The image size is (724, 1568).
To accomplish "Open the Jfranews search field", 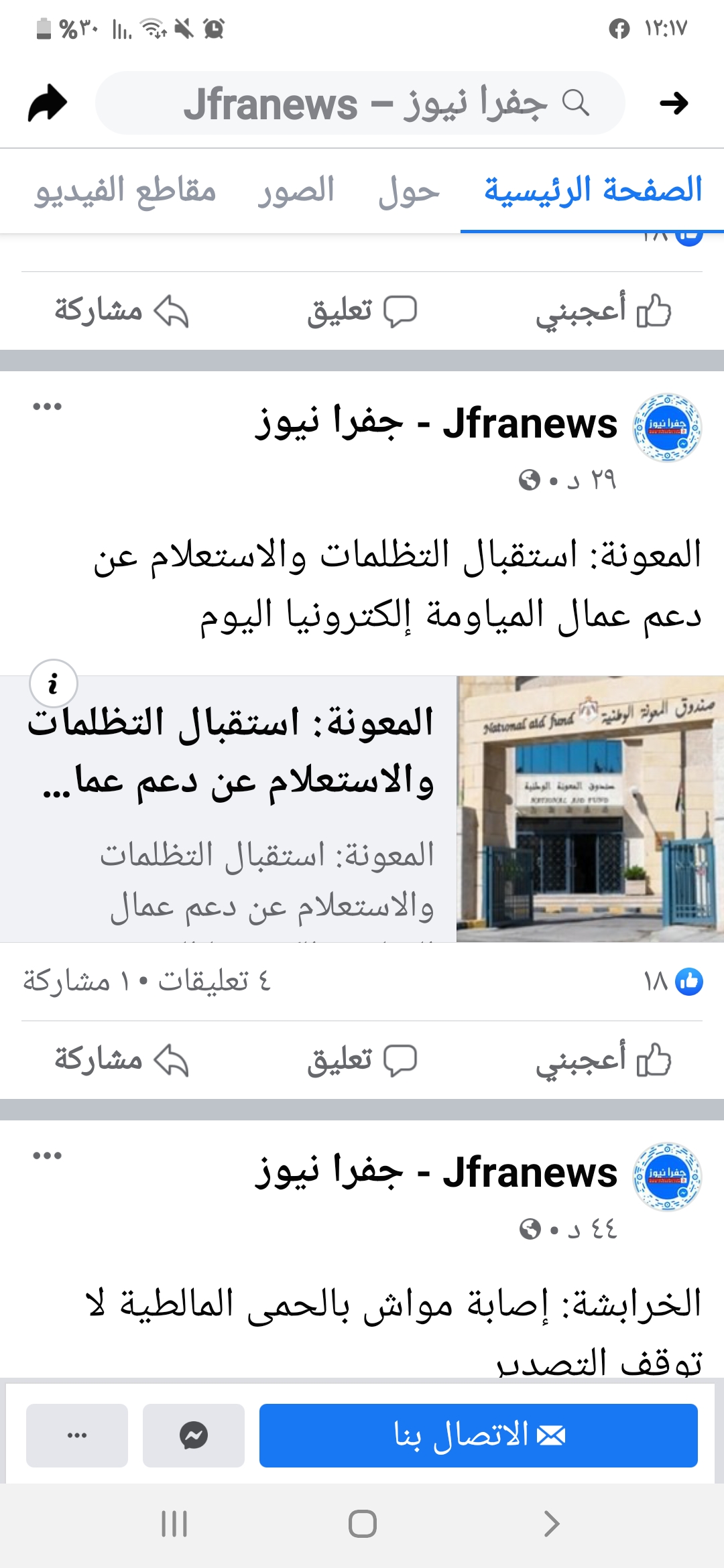I will click(x=360, y=104).
